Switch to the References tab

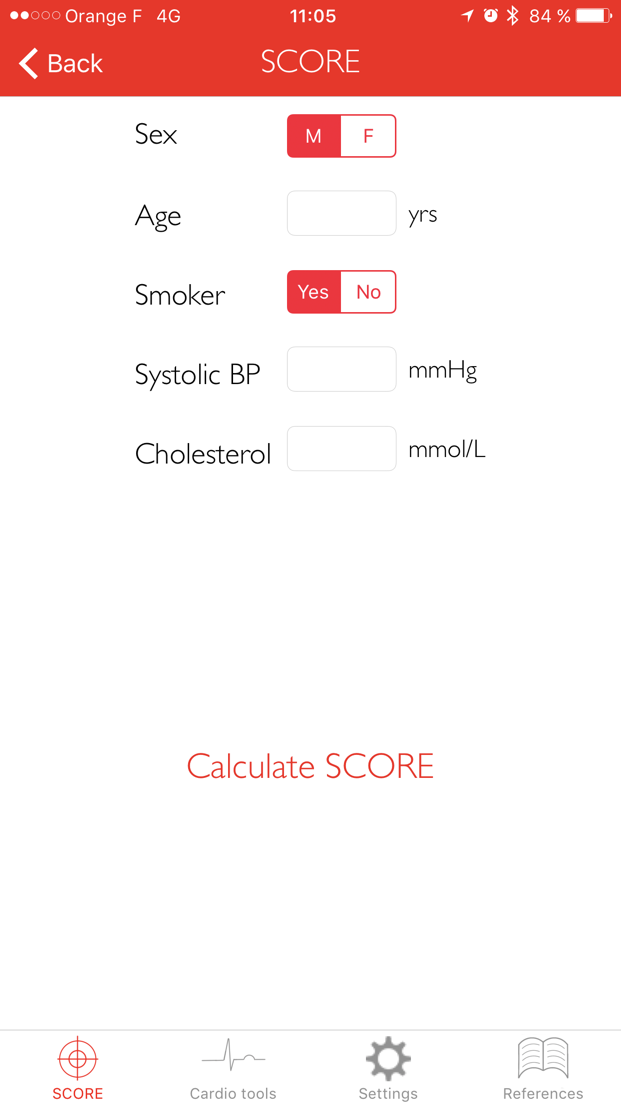coord(543,1069)
